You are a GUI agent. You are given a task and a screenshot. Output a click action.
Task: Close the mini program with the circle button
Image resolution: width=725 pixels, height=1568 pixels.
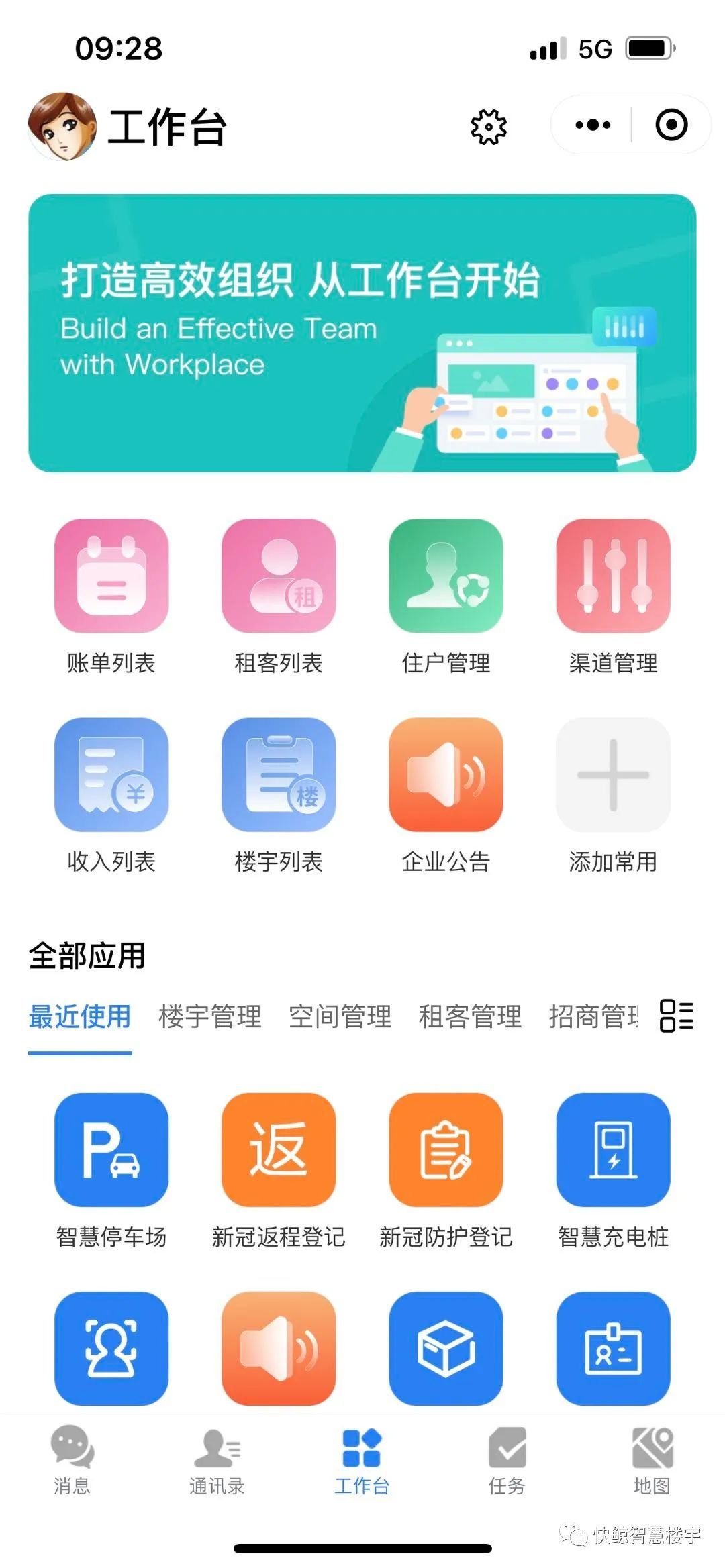(x=671, y=125)
